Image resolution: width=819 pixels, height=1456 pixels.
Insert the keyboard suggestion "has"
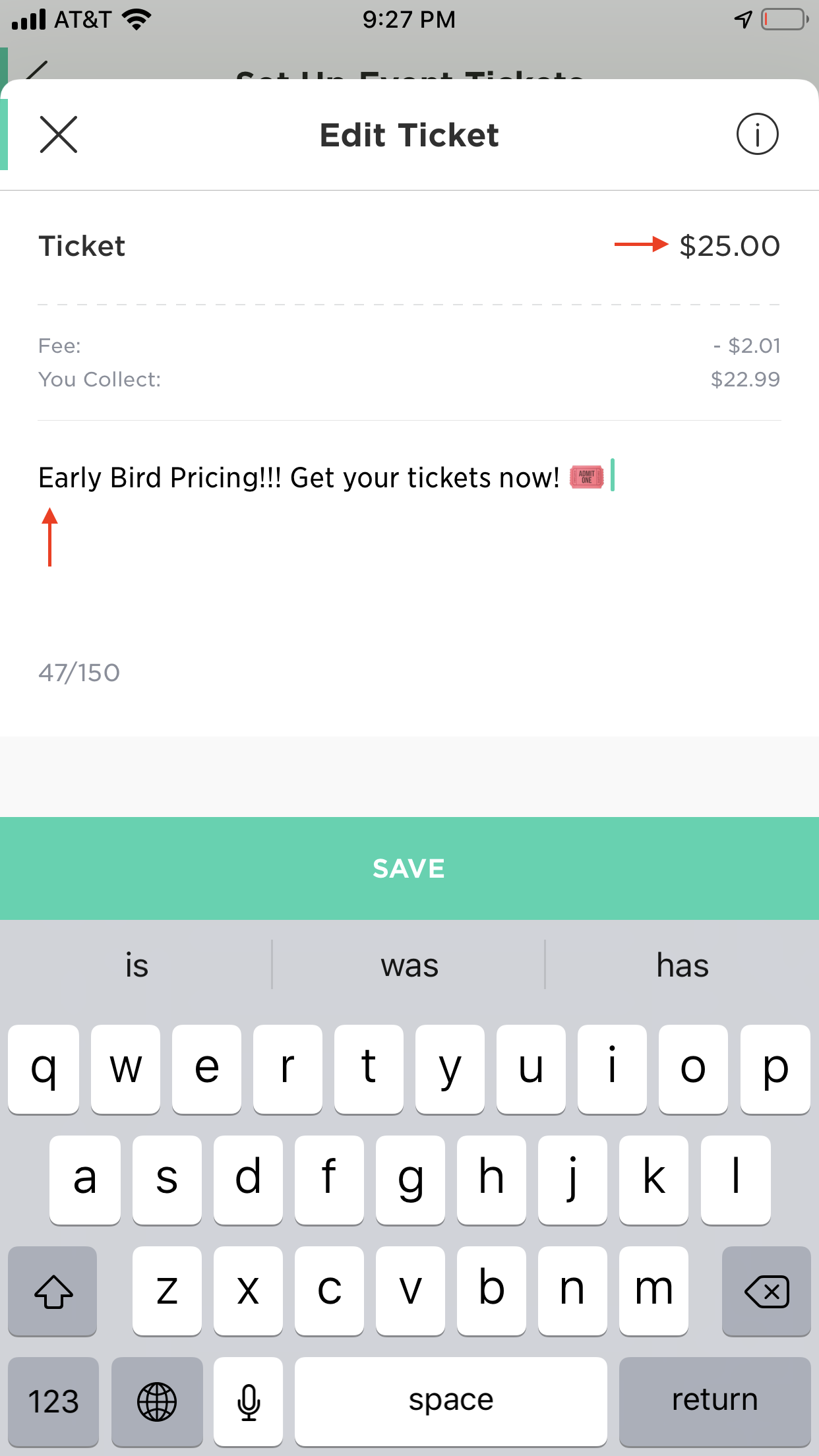click(682, 965)
